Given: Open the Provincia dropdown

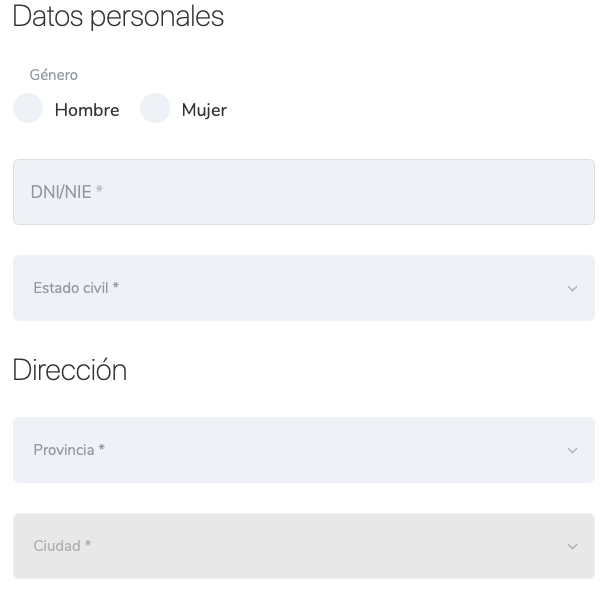Looking at the screenshot, I should 304,450.
